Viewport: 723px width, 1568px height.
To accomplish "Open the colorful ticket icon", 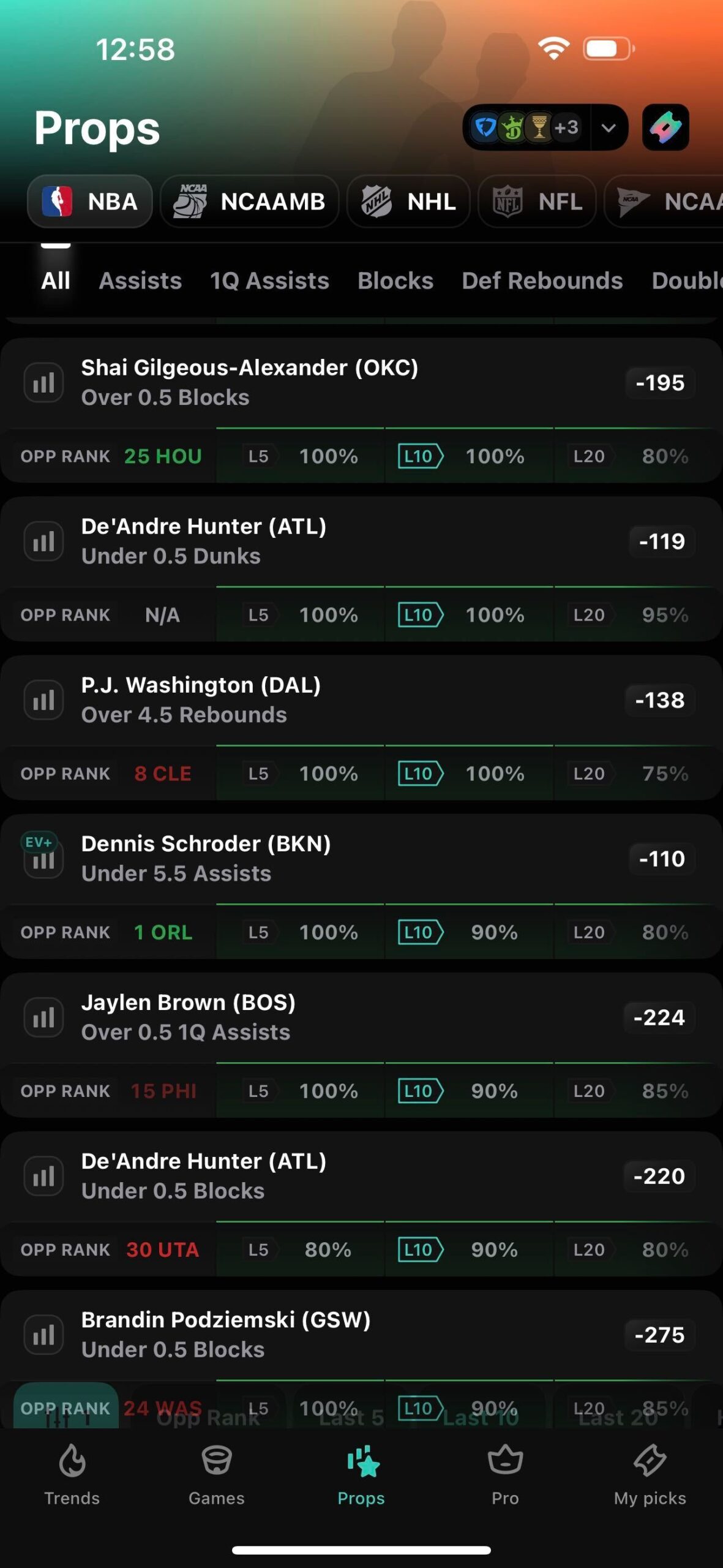I will pyautogui.click(x=665, y=127).
